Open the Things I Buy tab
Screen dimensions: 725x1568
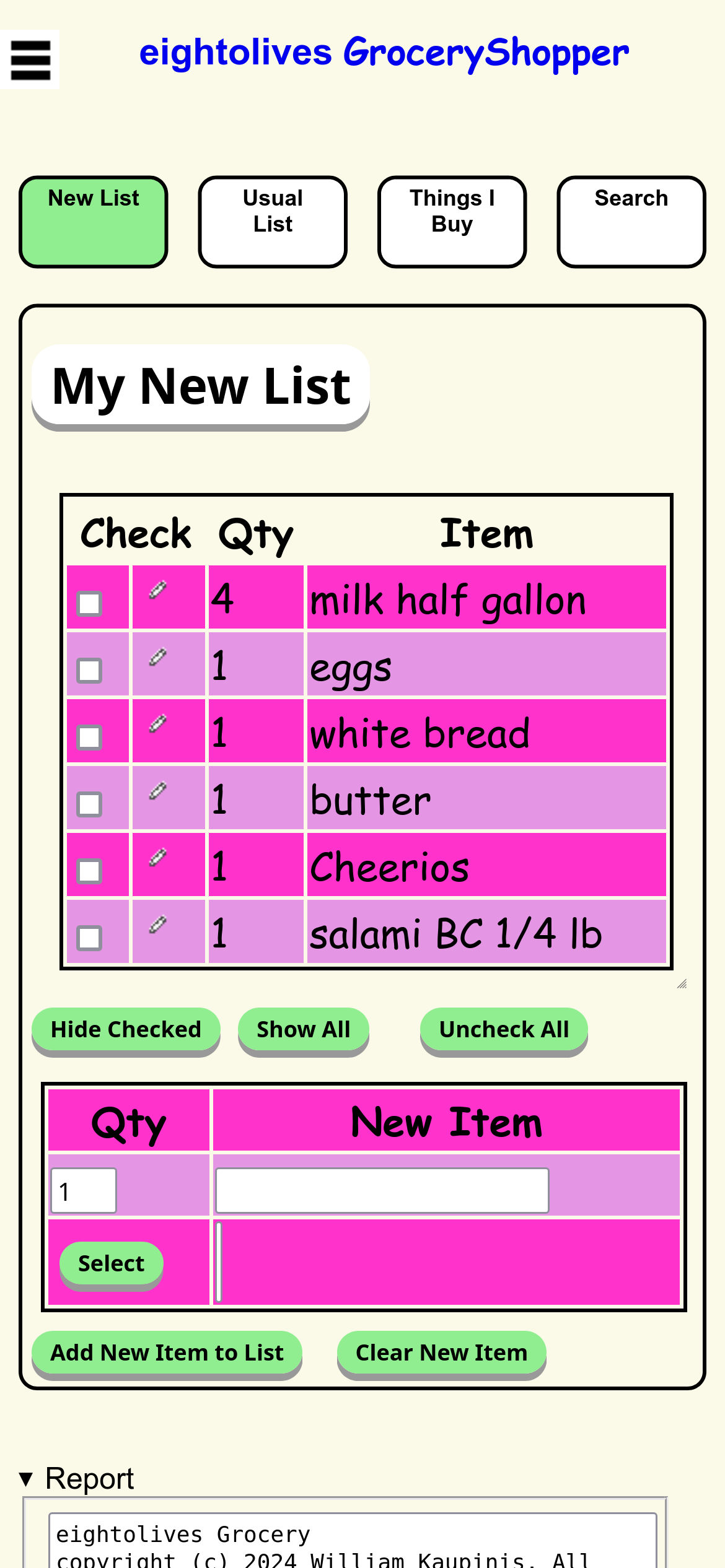[x=452, y=222]
